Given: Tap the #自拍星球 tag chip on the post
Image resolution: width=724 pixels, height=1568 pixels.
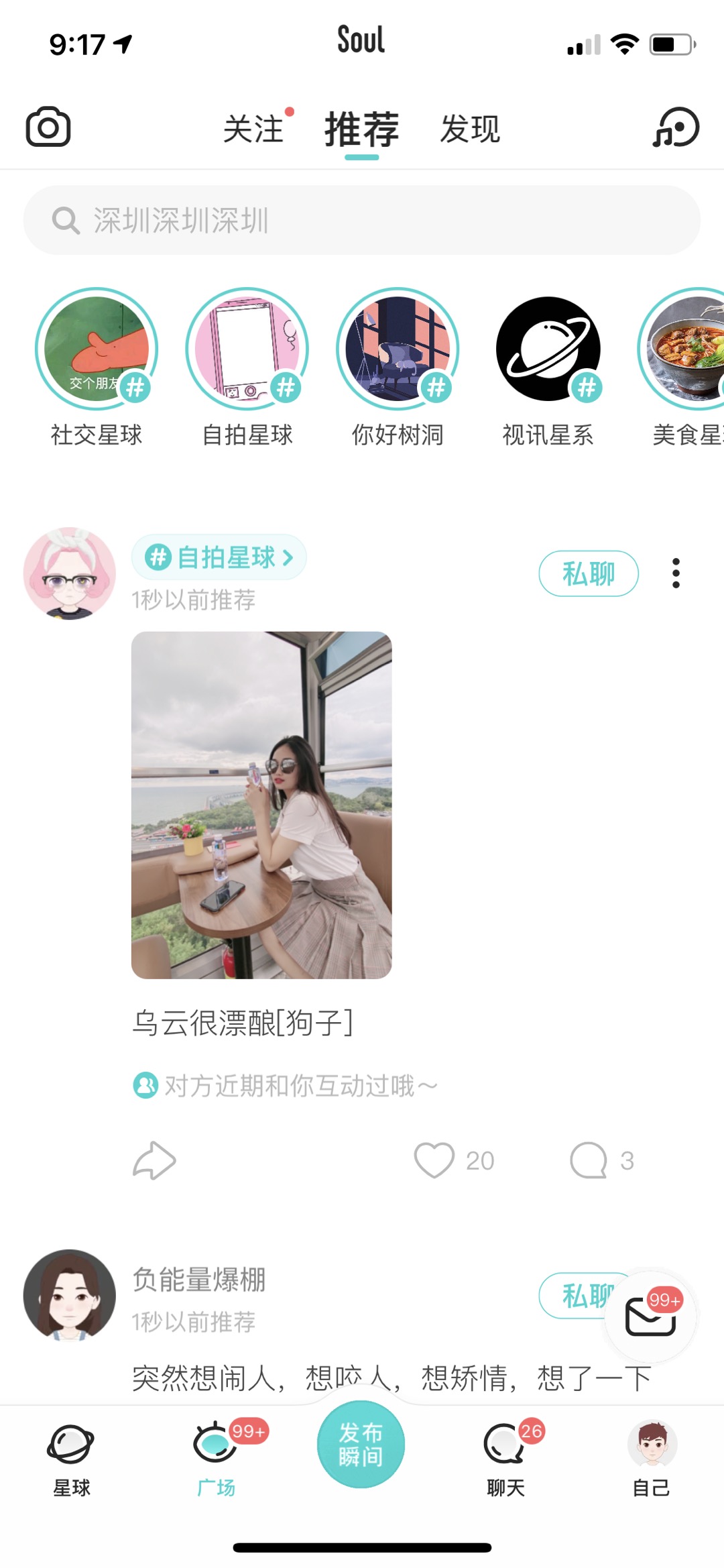Looking at the screenshot, I should 219,557.
